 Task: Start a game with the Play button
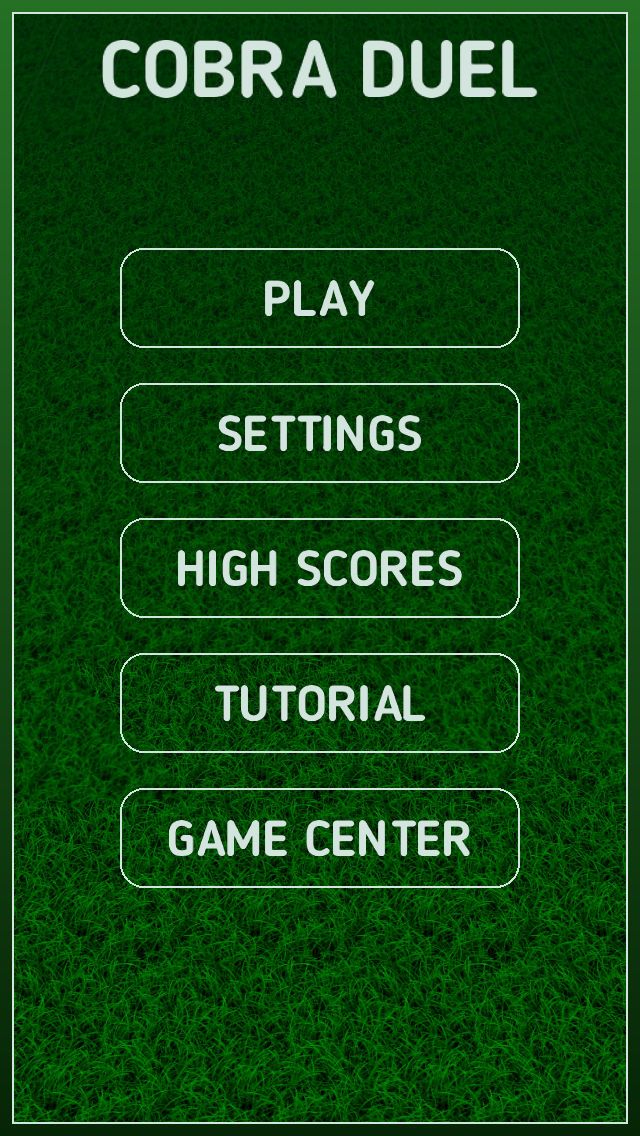[320, 298]
